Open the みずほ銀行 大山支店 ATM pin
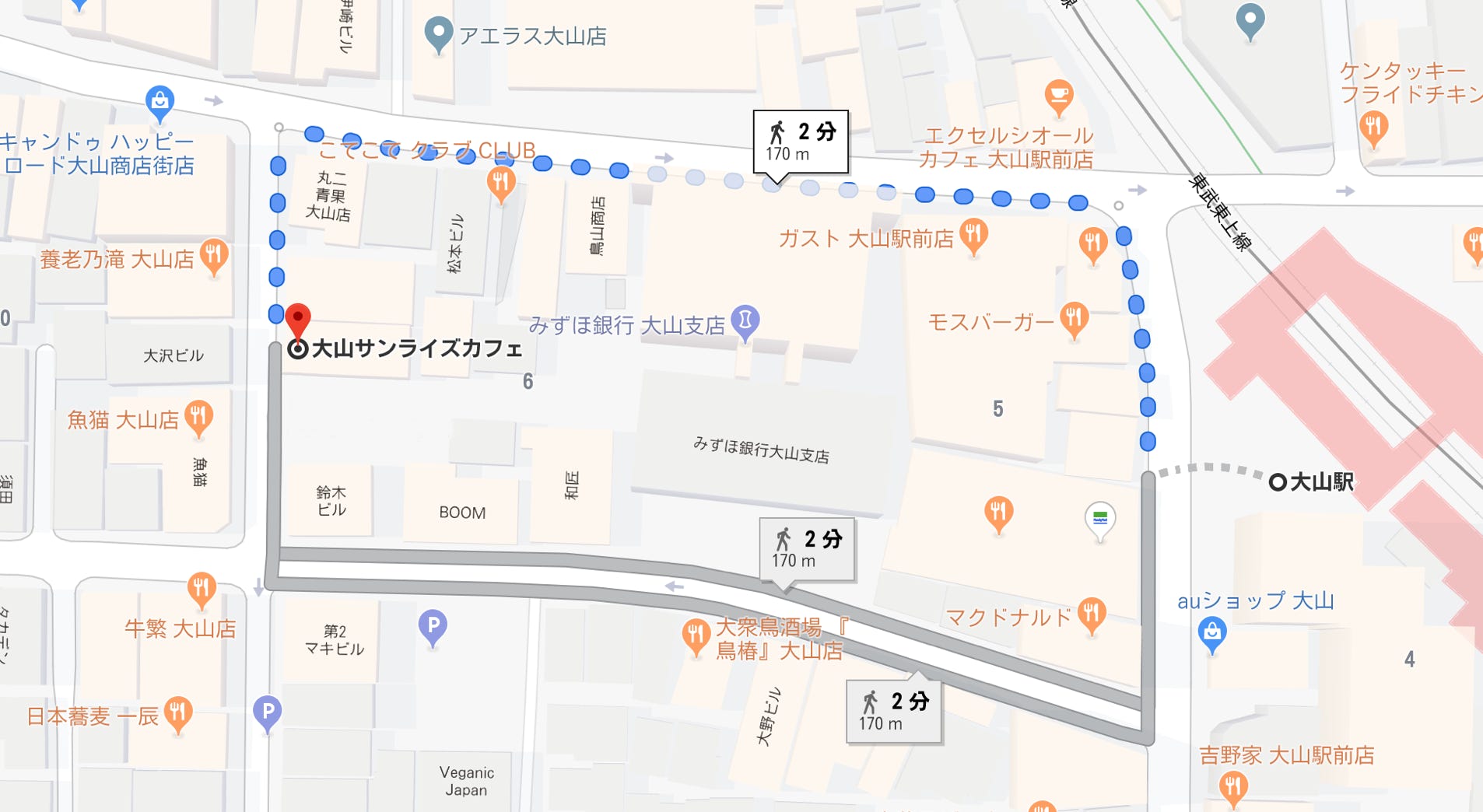 coord(745,321)
